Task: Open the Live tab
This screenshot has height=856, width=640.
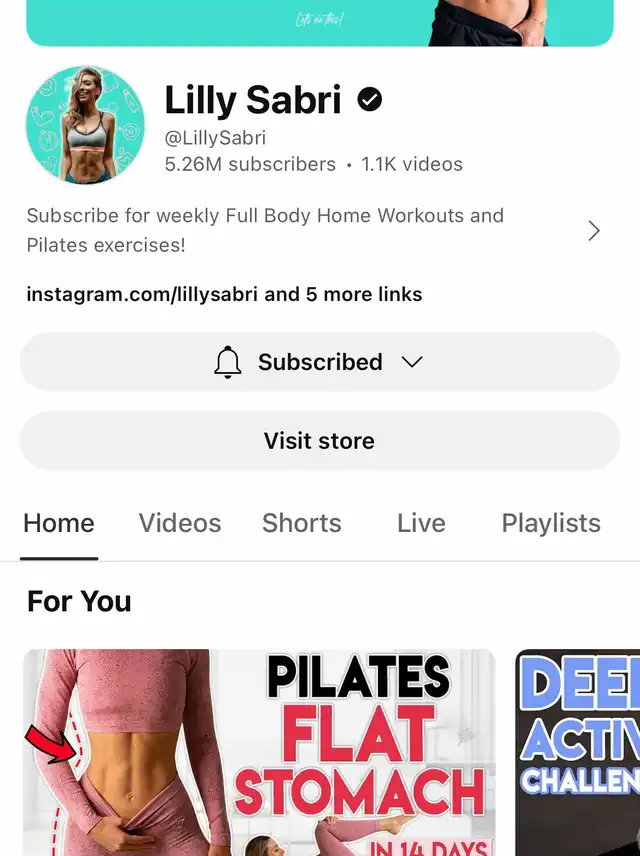Action: [x=421, y=523]
